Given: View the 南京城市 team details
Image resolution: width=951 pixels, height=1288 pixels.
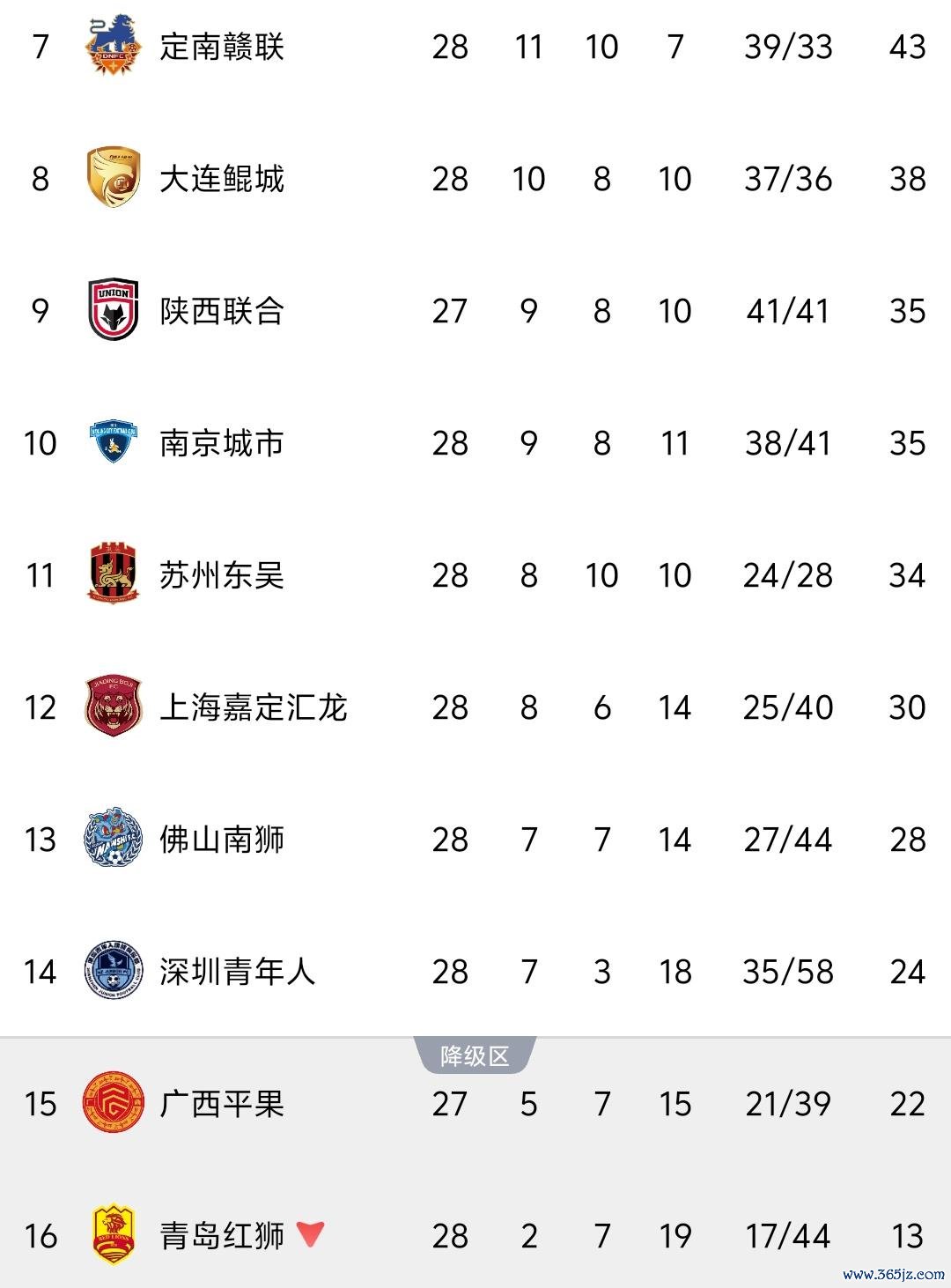Looking at the screenshot, I should point(222,443).
